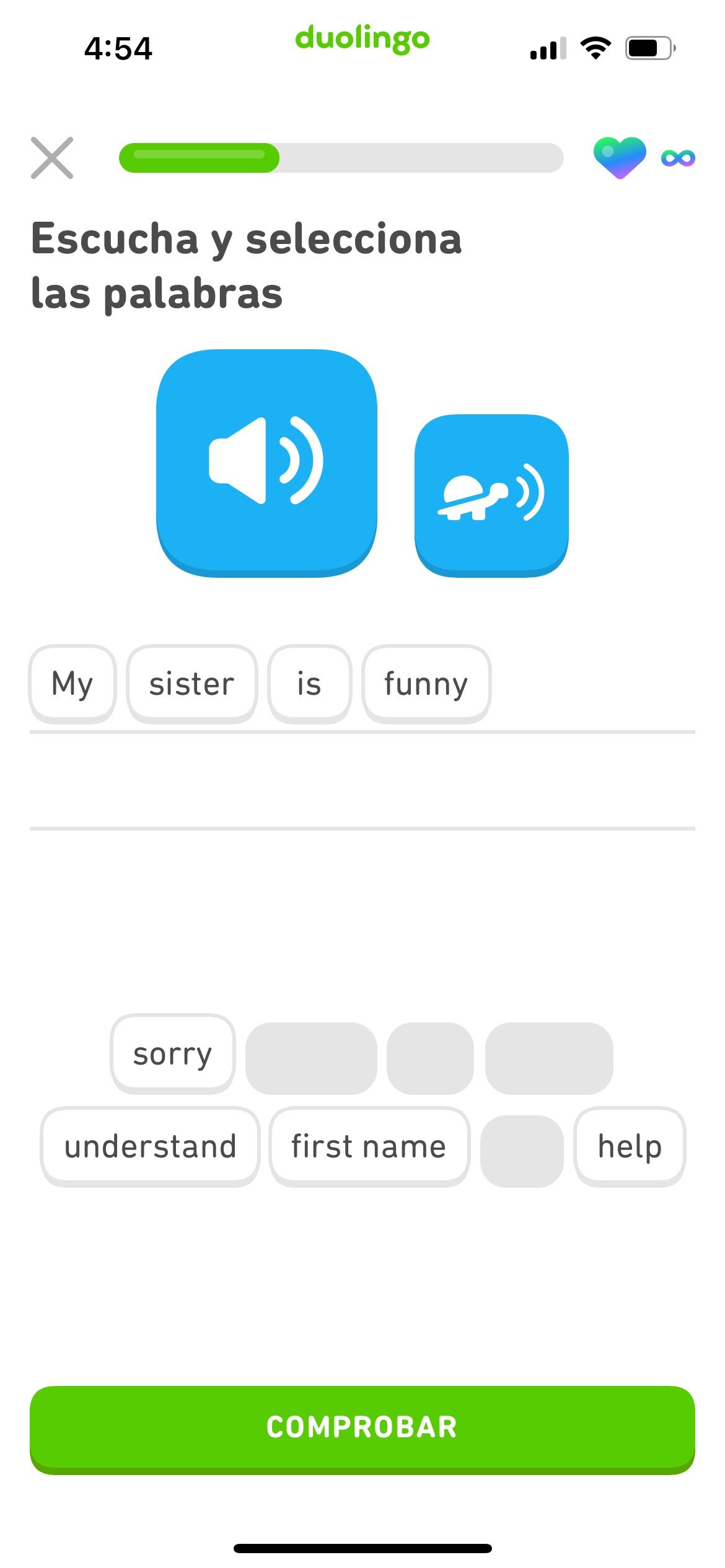Play the full-speed audio with the speaker icon
Viewport: 725px width, 1568px height.
[268, 464]
